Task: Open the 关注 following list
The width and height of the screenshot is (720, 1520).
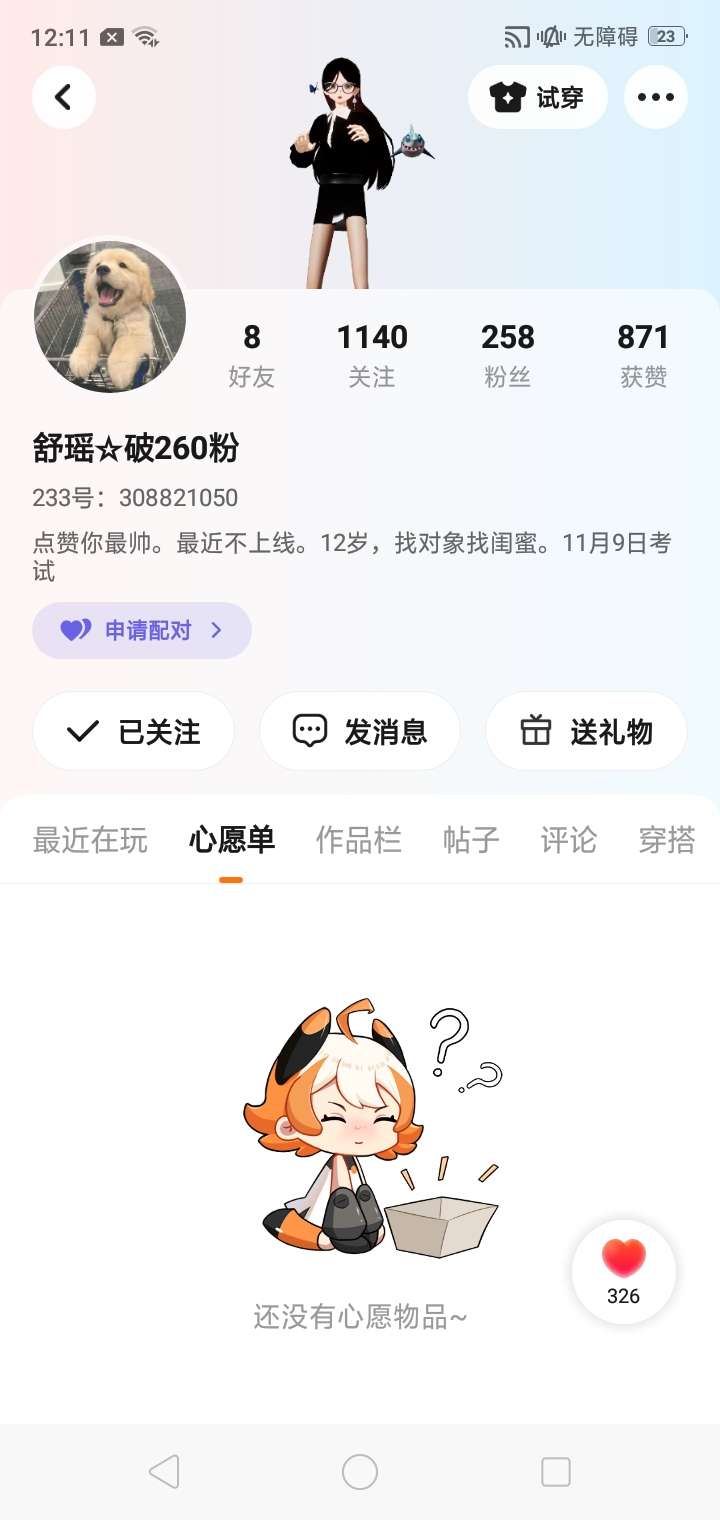Action: tap(372, 355)
